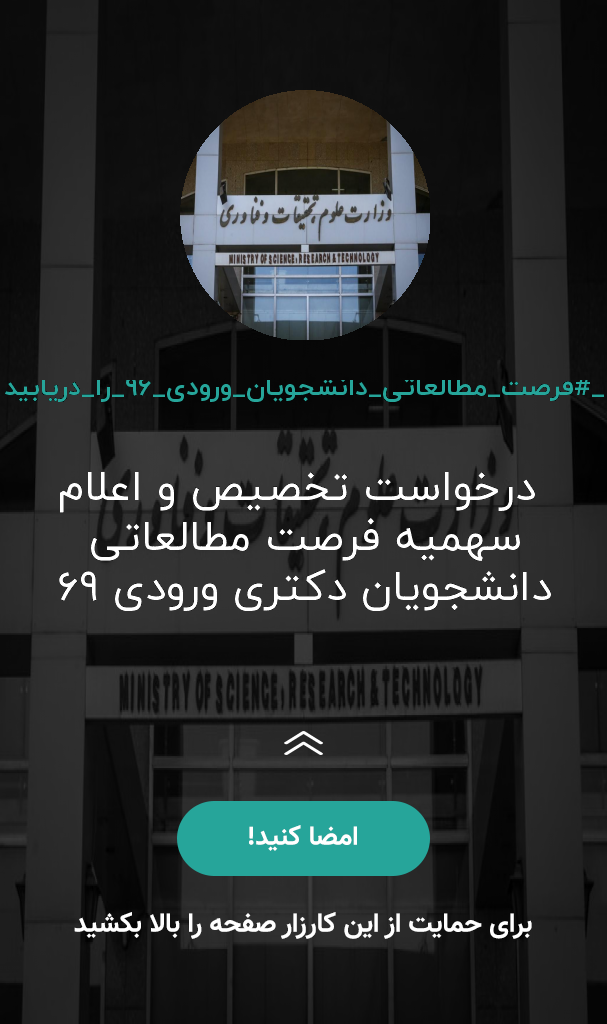The image size is (607, 1024).
Task: Tap the double up-arrow chevron
Action: (x=304, y=743)
